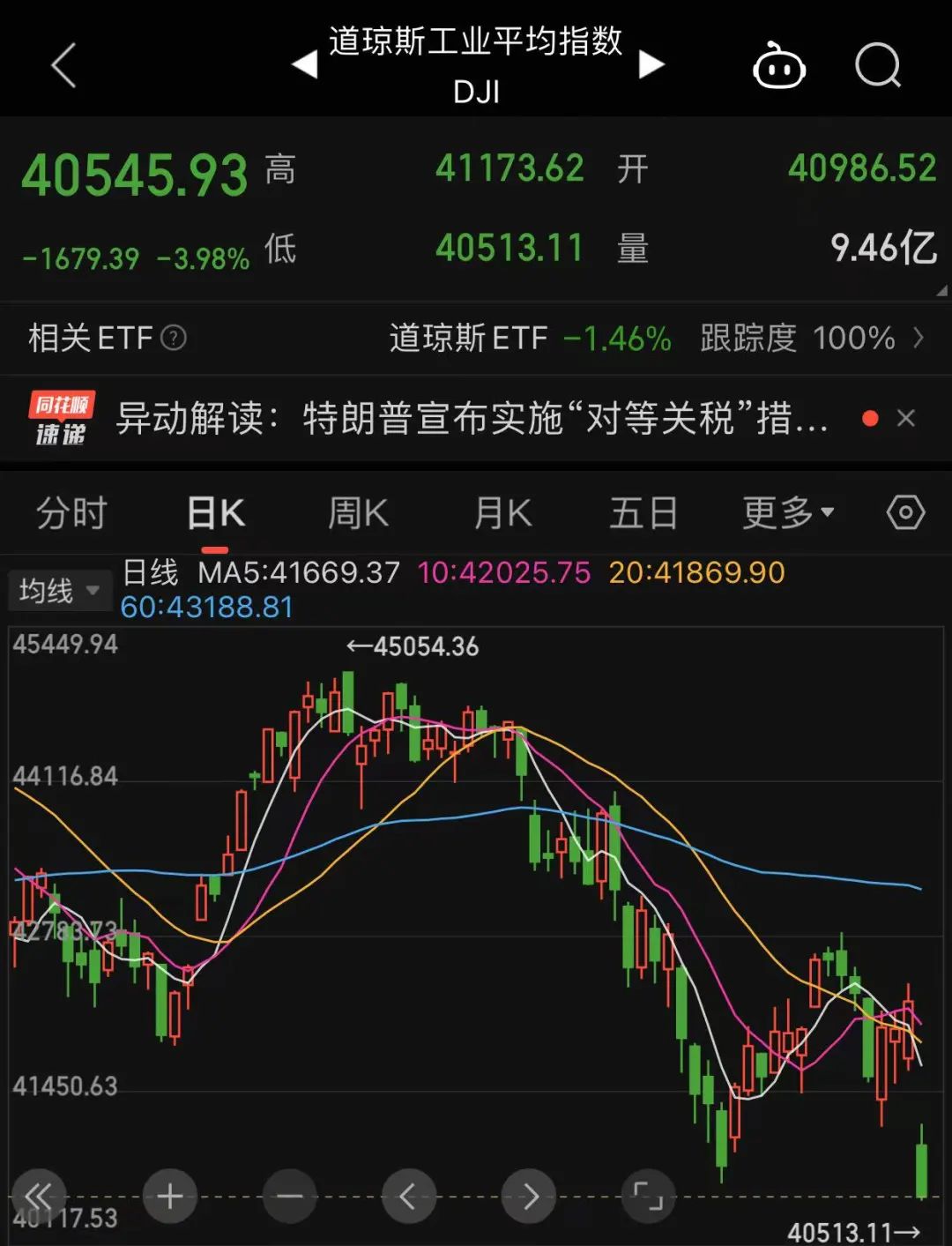Expand 跟踪度 details with right chevron

pyautogui.click(x=919, y=339)
